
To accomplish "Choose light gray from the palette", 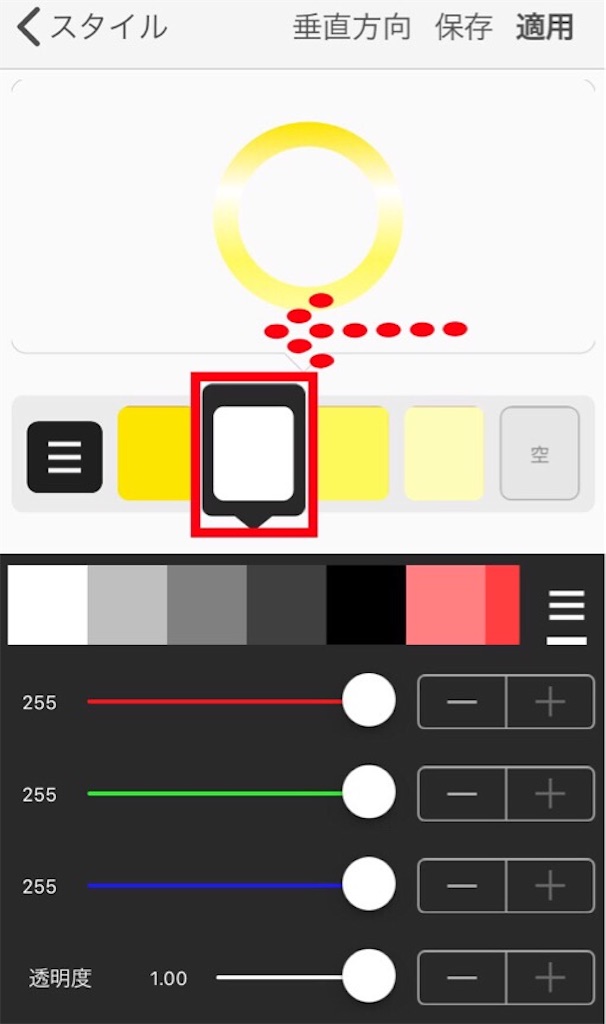I will (x=127, y=605).
